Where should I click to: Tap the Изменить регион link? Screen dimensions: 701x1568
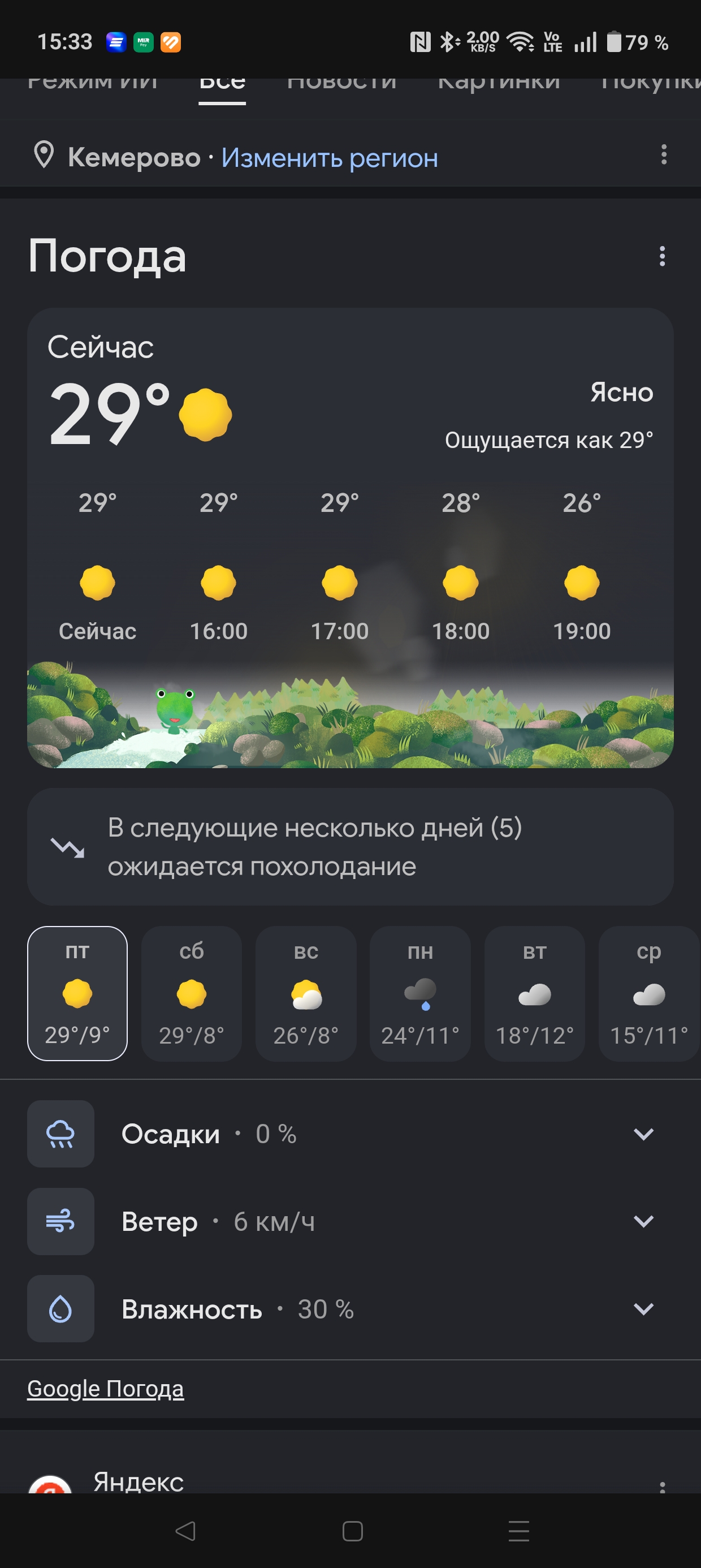coord(329,158)
